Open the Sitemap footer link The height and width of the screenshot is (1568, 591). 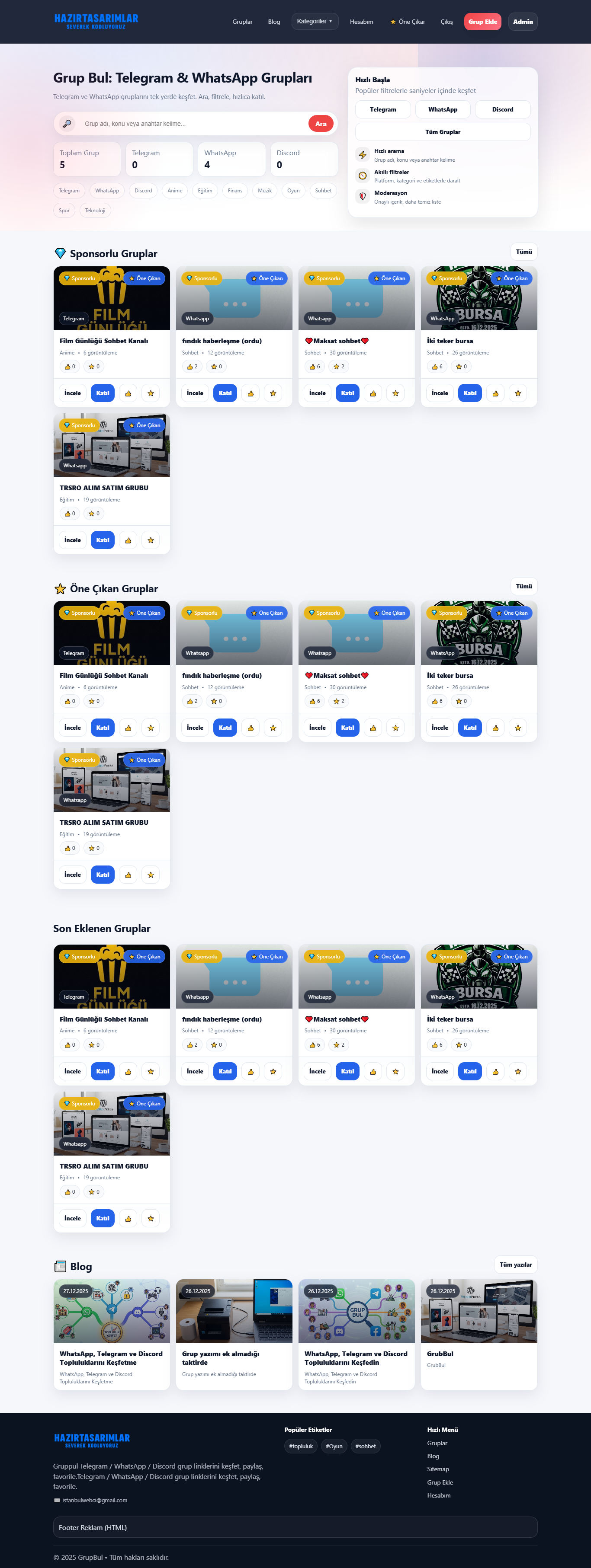437,1469
